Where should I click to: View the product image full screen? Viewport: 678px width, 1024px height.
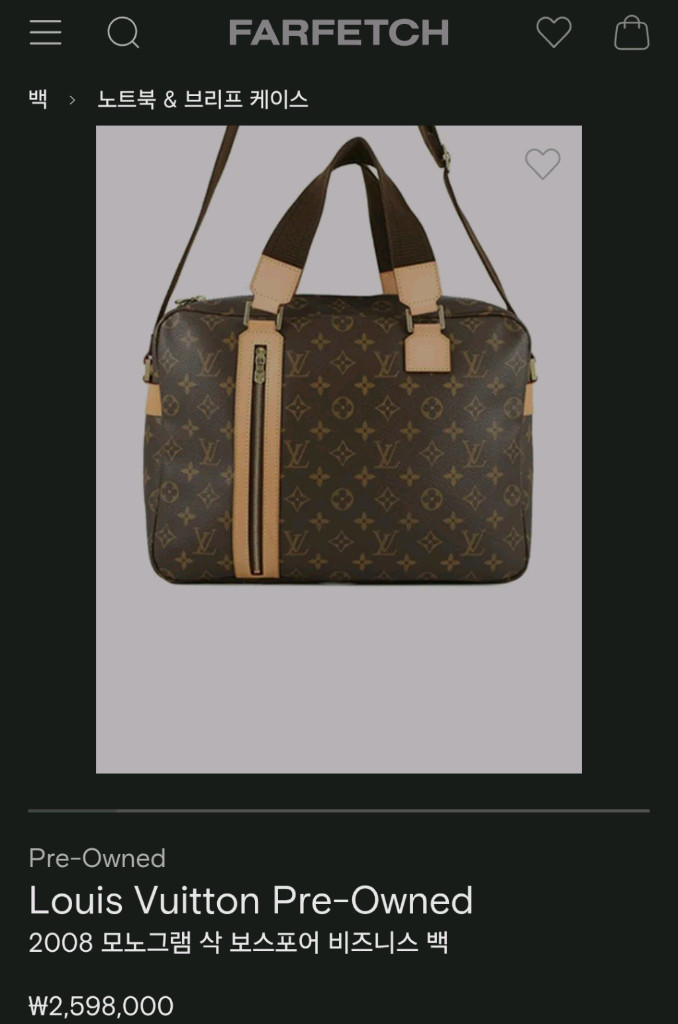click(338, 450)
